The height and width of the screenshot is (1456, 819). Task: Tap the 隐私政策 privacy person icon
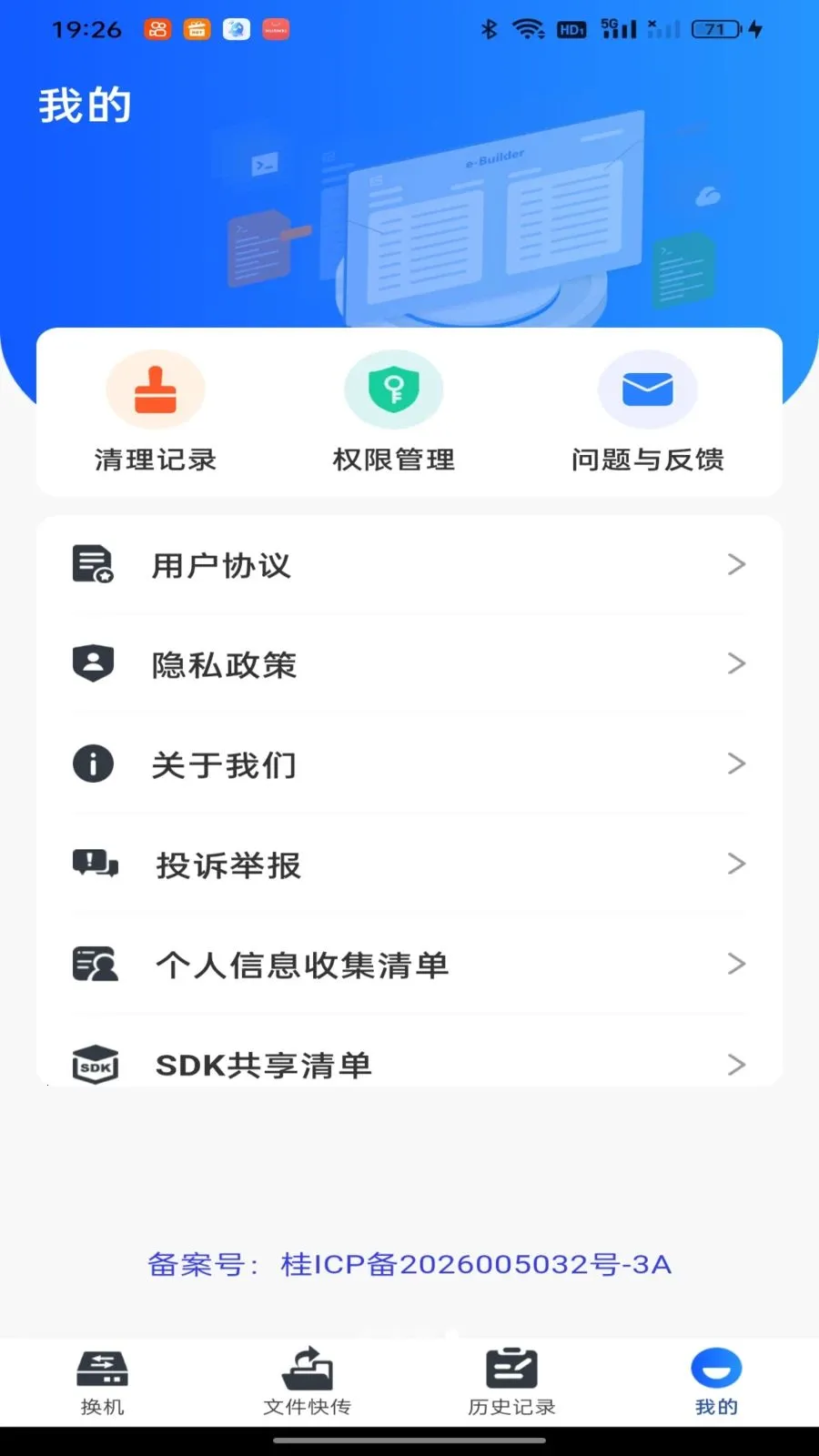pos(92,663)
